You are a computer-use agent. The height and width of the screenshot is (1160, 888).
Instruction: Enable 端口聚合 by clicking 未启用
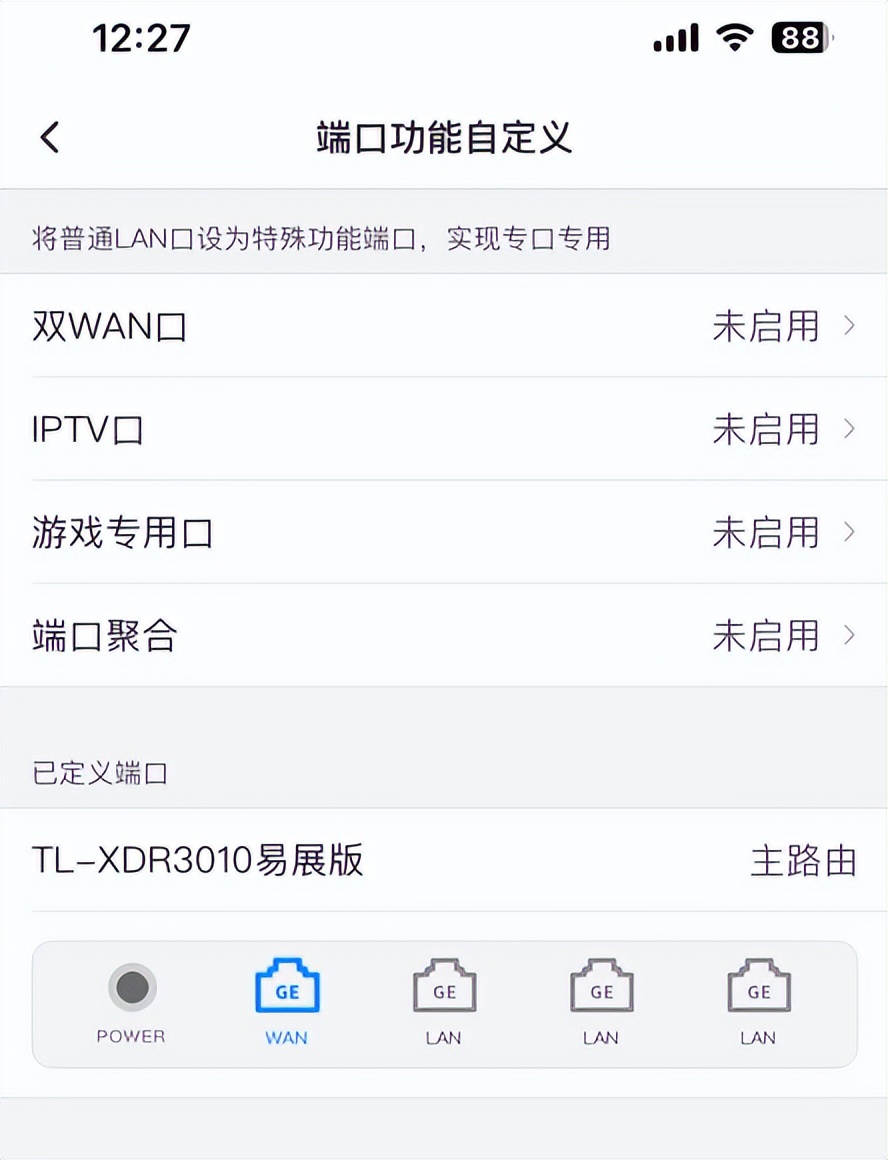[x=767, y=636]
